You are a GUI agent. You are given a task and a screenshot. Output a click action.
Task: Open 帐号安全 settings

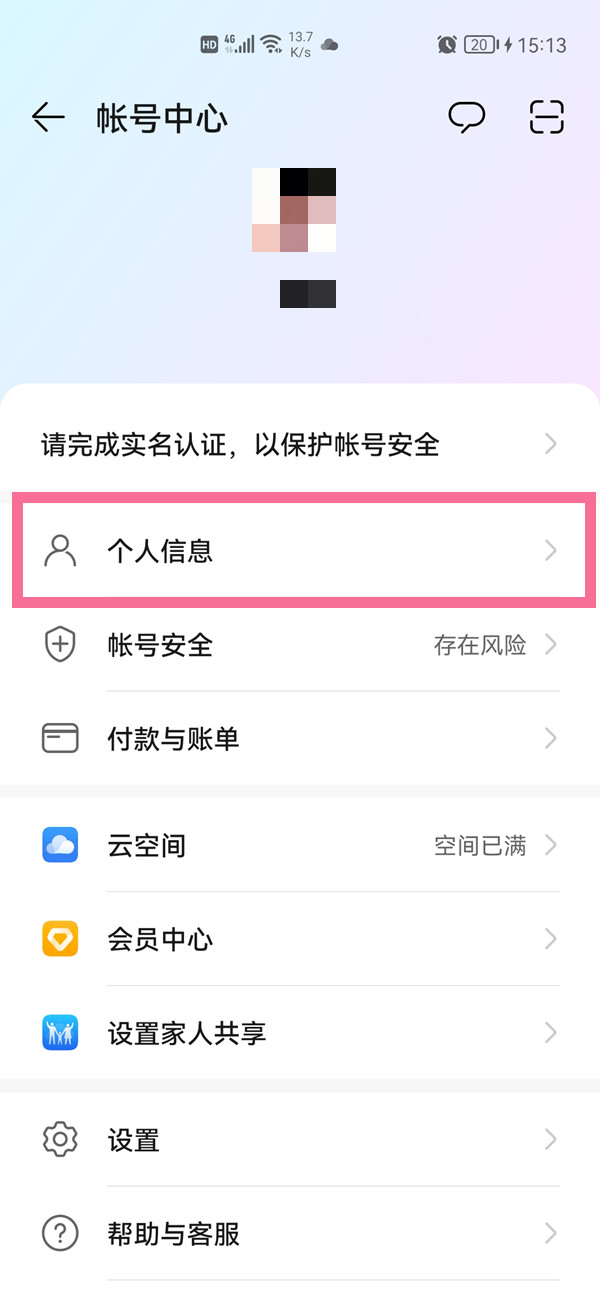299,645
